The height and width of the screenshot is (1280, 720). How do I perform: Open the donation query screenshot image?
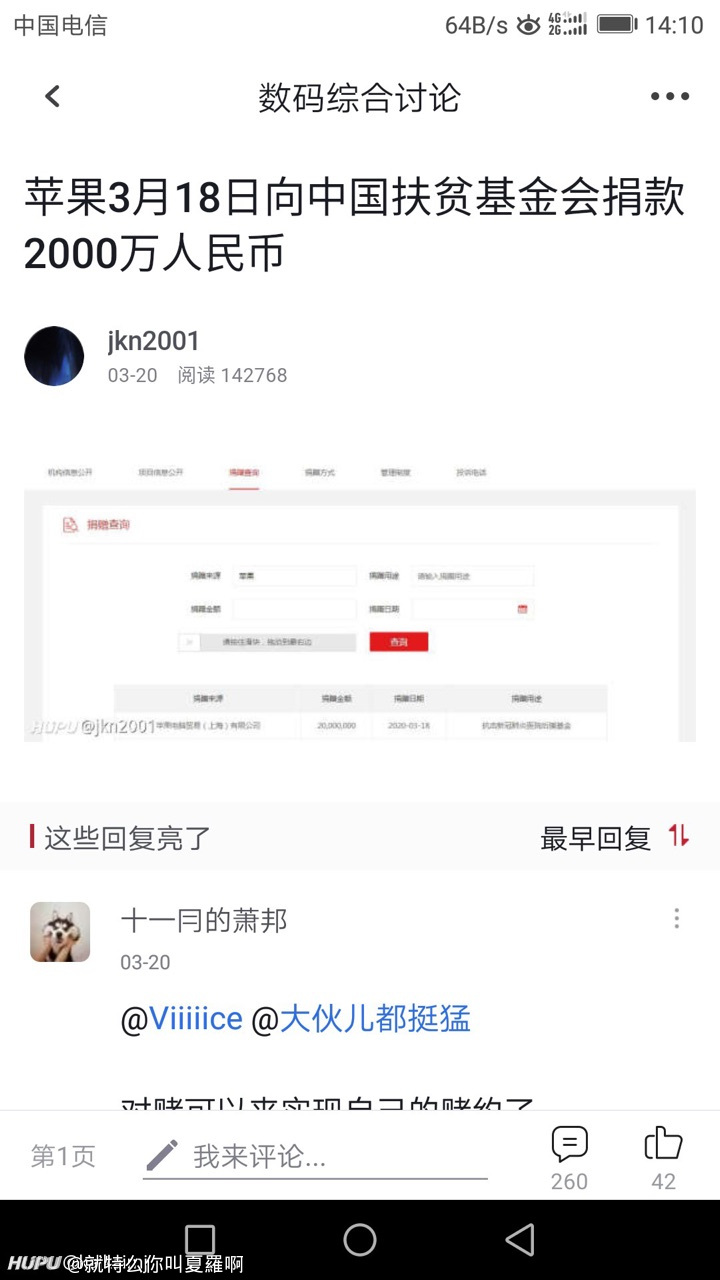point(360,600)
